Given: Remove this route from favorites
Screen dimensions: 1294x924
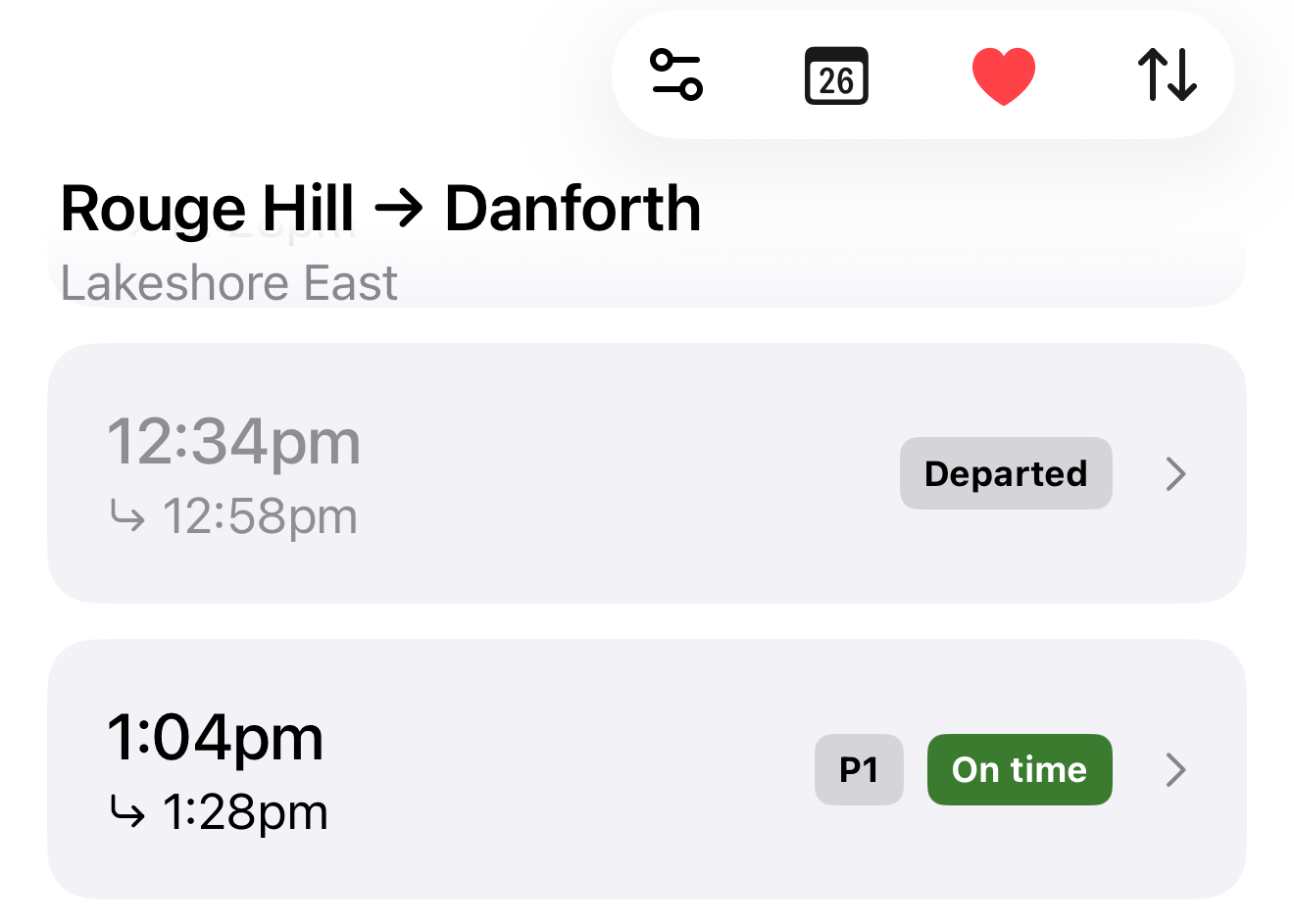Looking at the screenshot, I should point(1003,75).
